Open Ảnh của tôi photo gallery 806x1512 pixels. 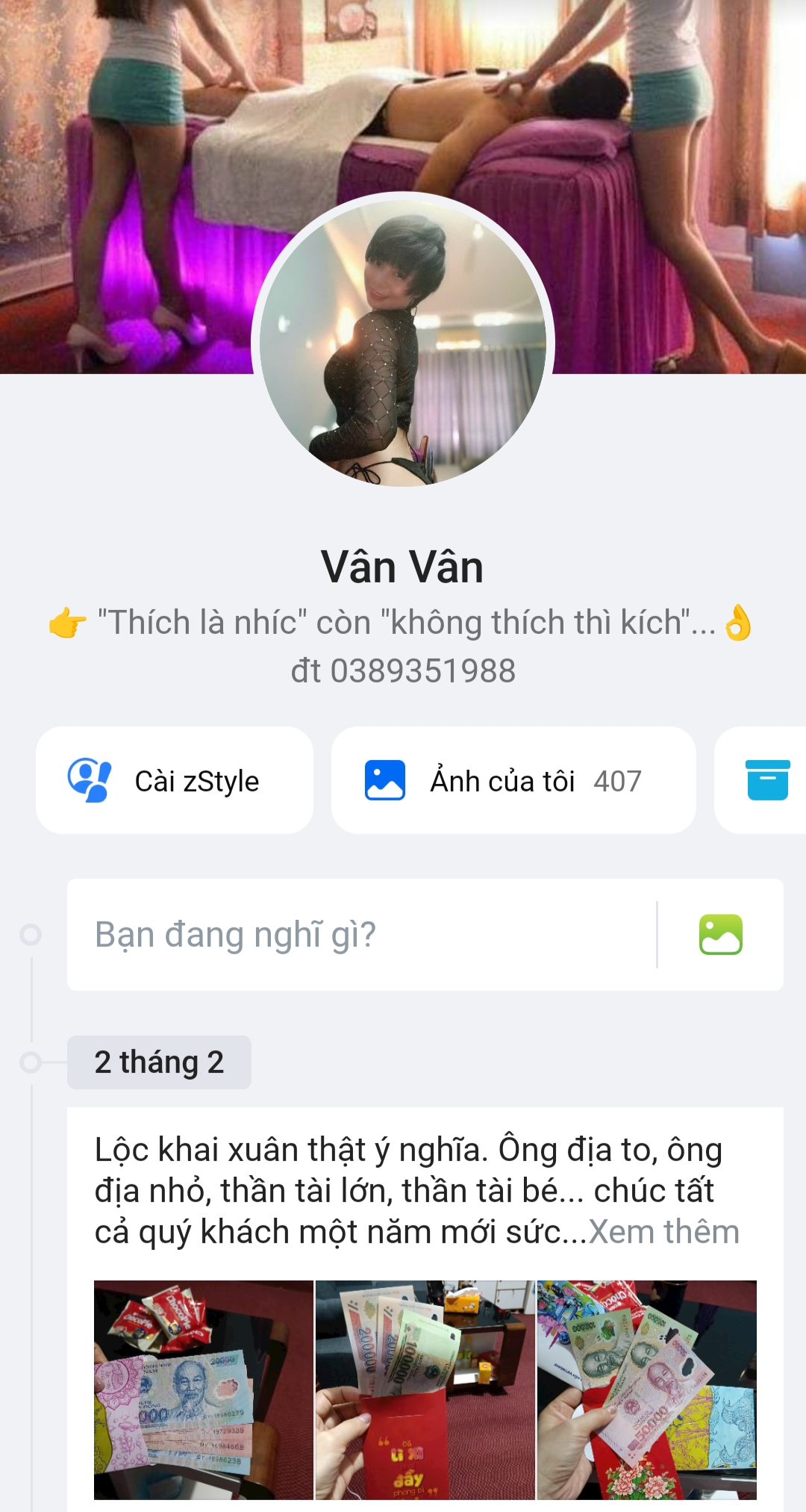tap(513, 780)
